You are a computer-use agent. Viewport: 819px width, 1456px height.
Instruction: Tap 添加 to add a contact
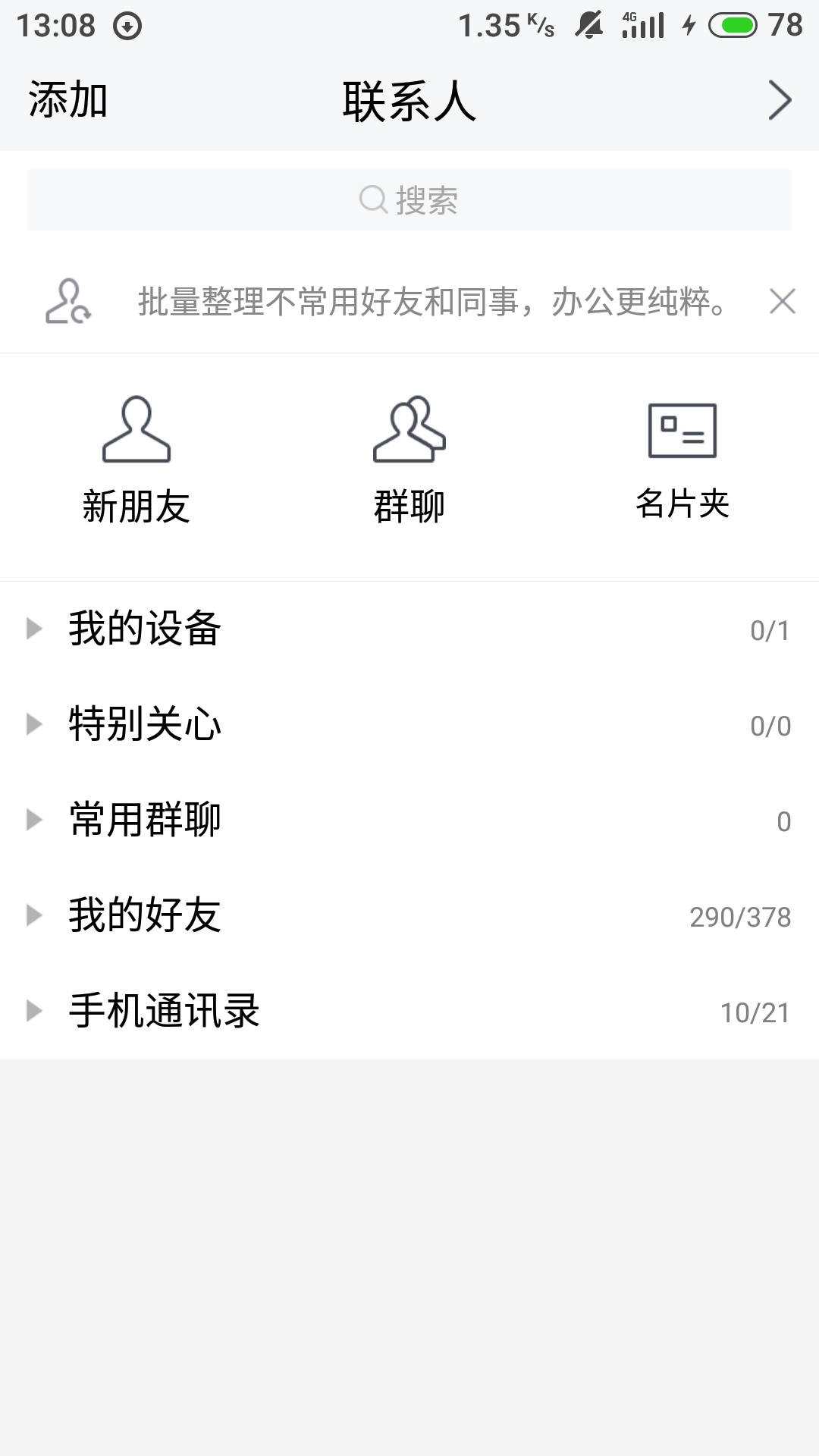point(68,101)
